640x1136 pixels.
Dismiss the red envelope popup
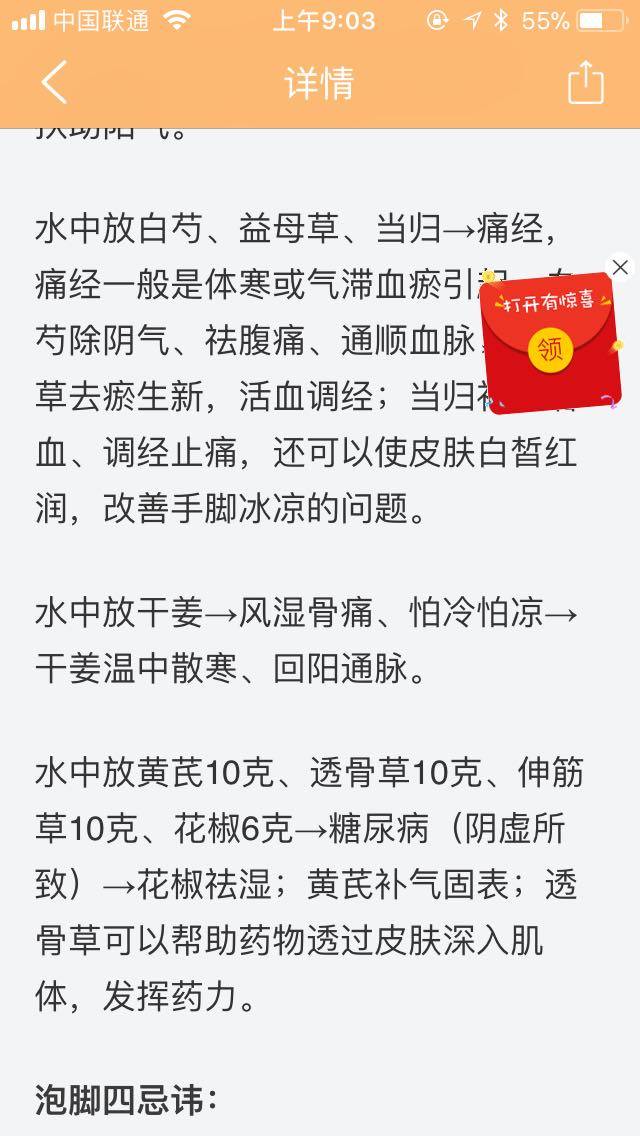click(x=620, y=267)
